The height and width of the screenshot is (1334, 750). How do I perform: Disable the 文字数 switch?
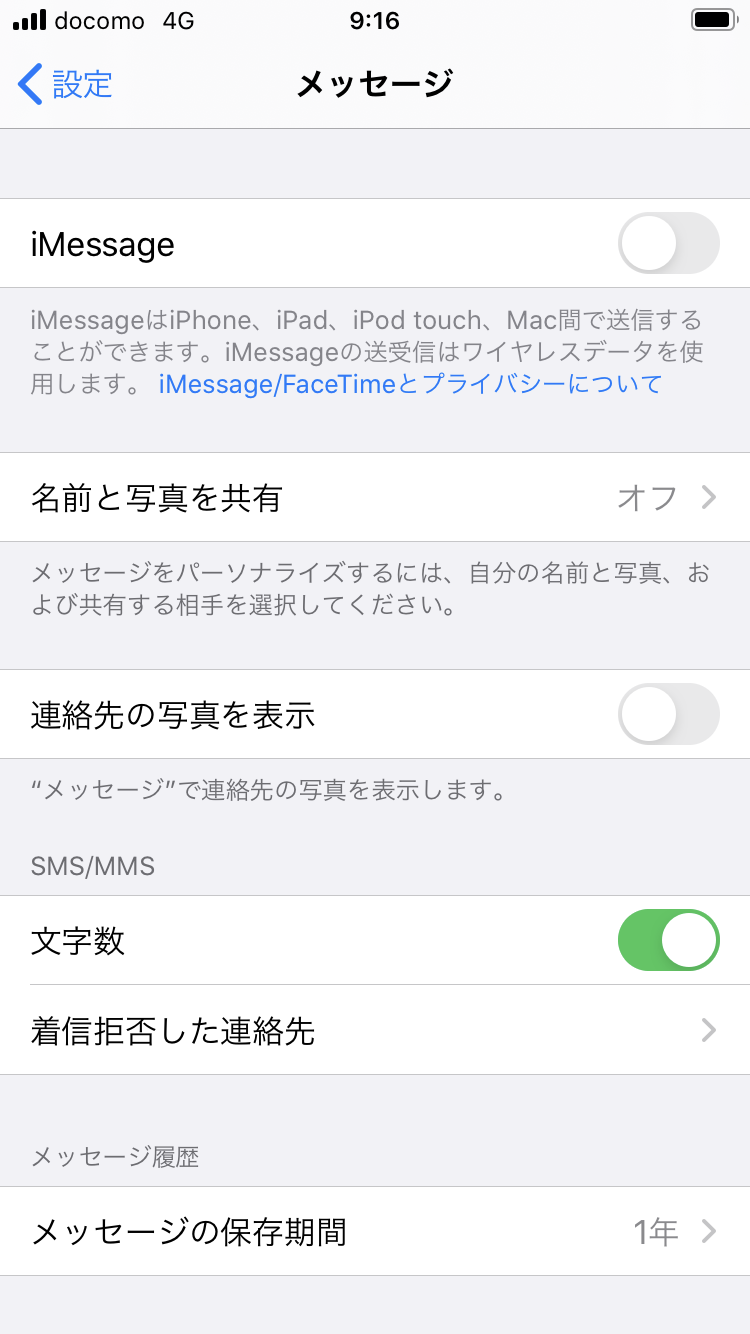pyautogui.click(x=668, y=940)
